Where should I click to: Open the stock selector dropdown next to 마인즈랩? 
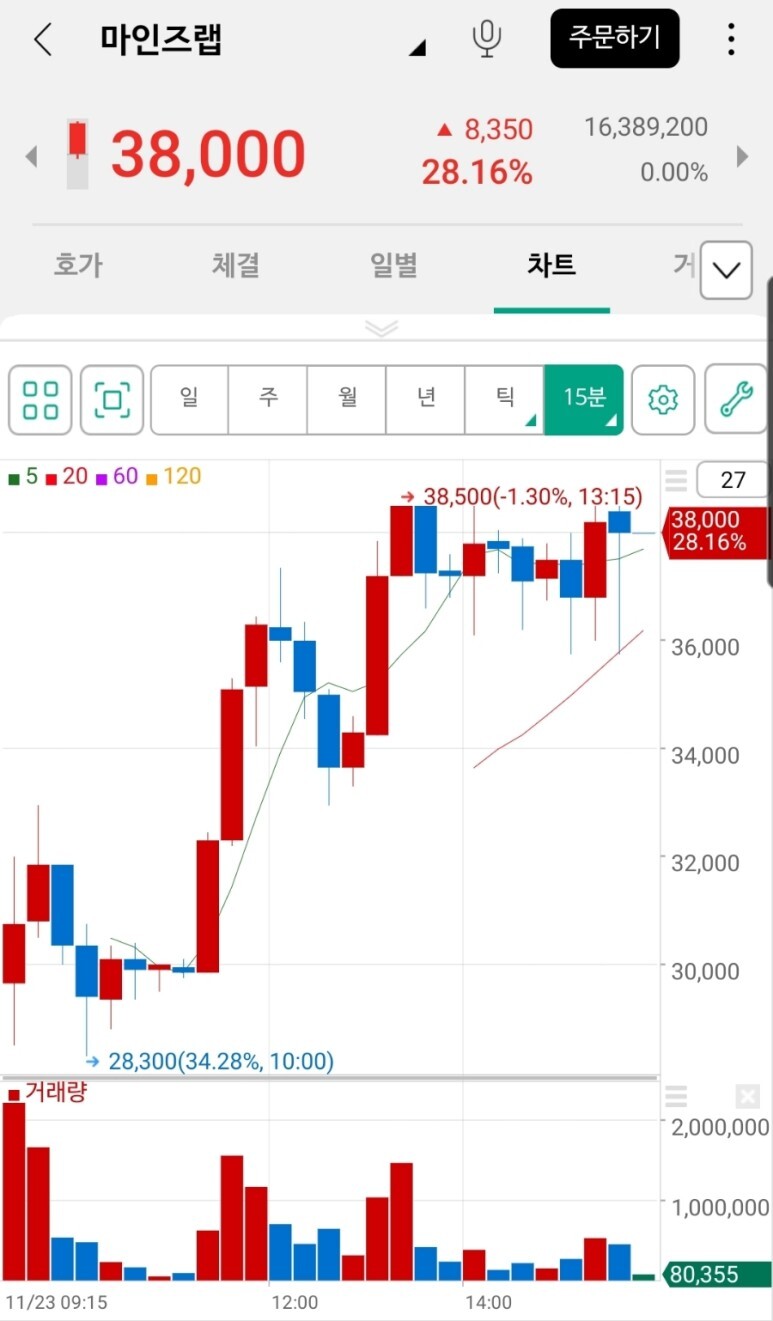[x=418, y=47]
